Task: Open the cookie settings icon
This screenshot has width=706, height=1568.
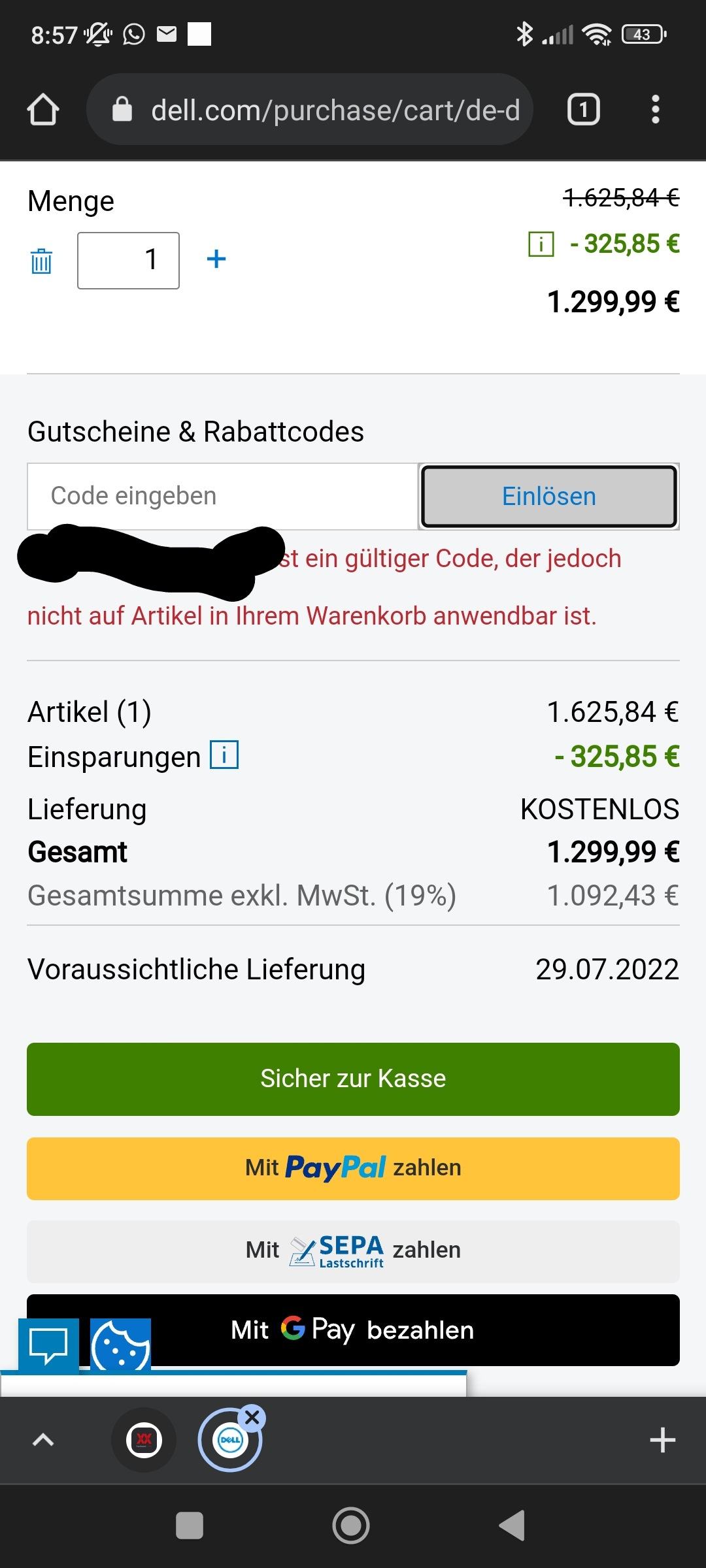Action: [120, 1345]
